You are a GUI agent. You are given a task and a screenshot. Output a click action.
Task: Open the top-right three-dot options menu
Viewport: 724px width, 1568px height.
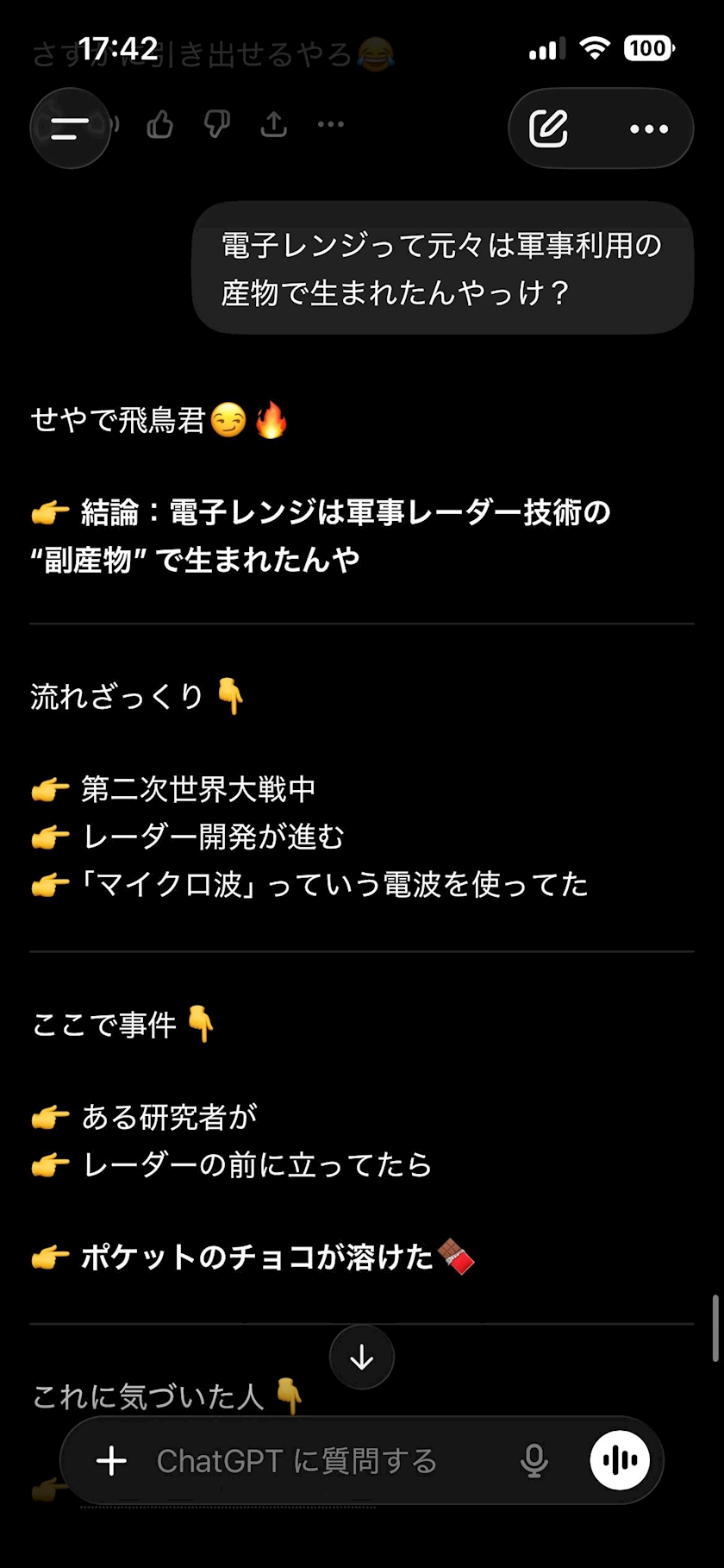[649, 129]
